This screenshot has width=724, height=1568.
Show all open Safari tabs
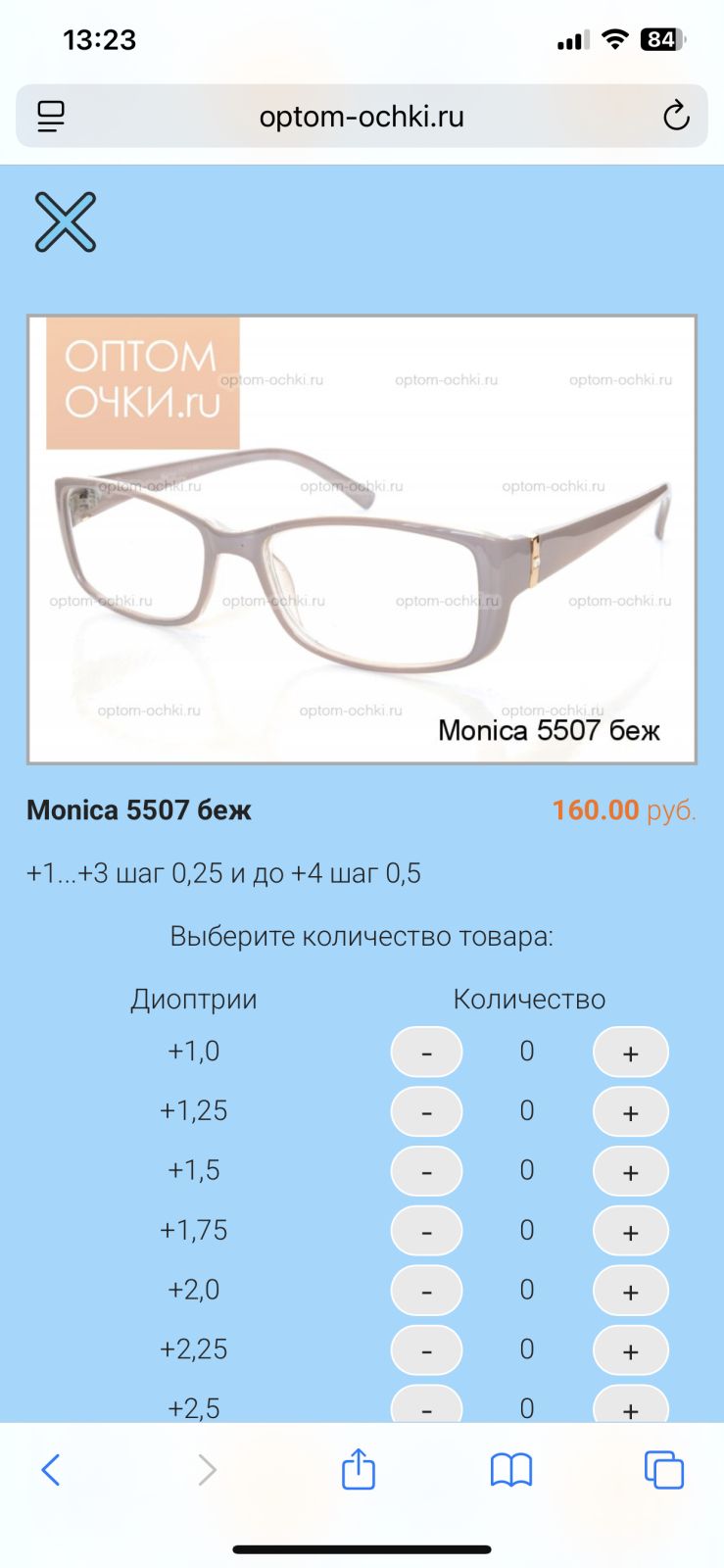[663, 1470]
